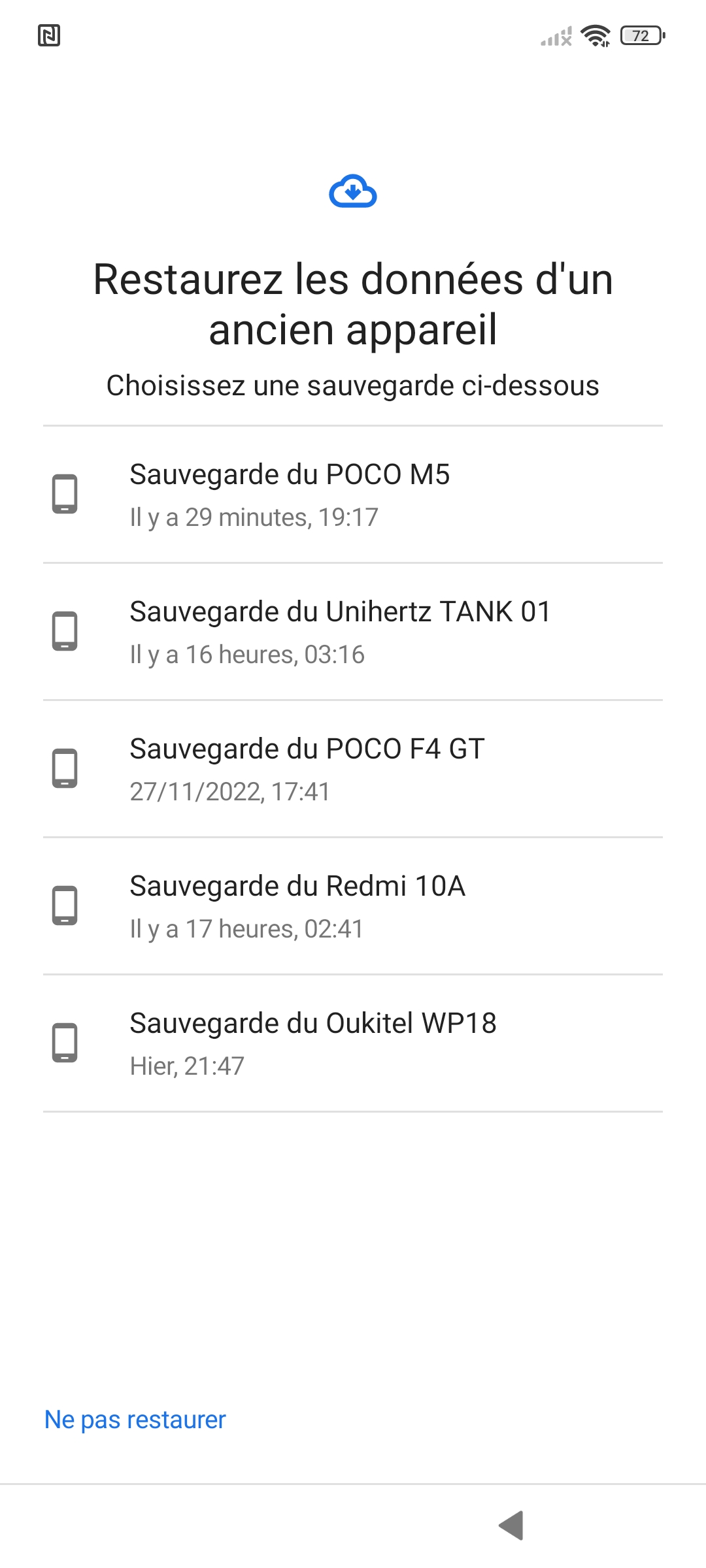Screen dimensions: 706x1568
Task: Select the POCO M5 backup
Action: point(353,495)
